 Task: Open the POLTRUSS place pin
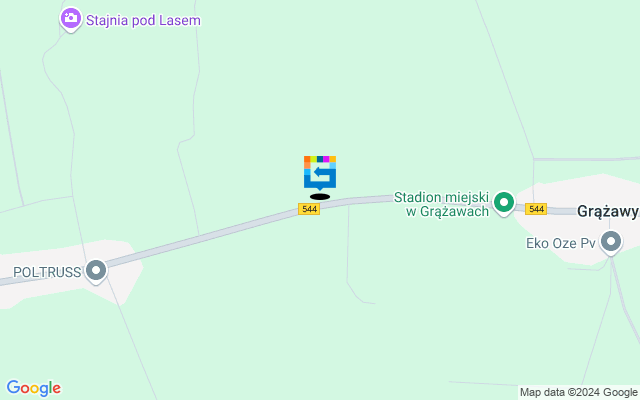point(96,270)
